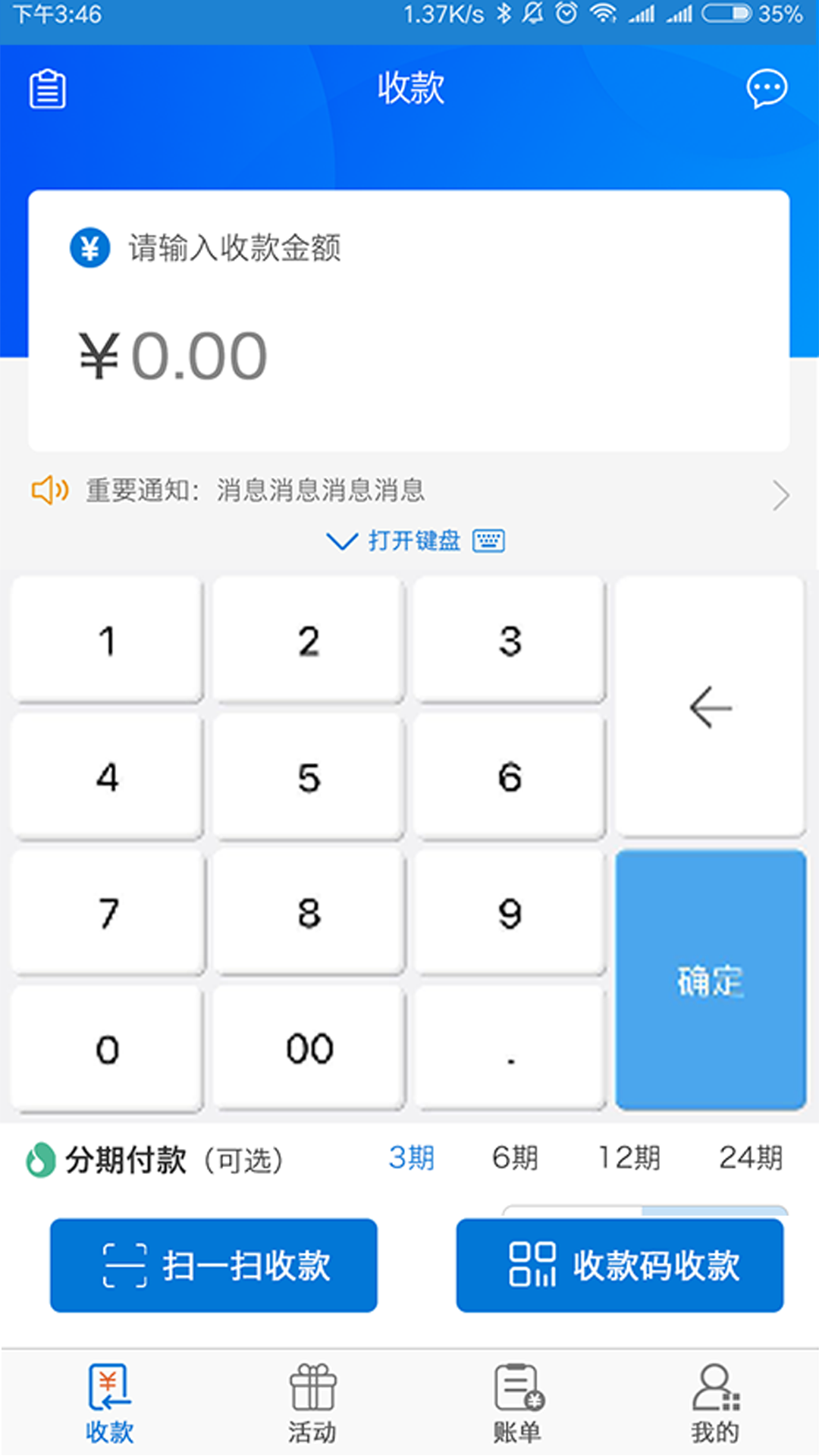
Task: Click the speaker icon next to 重要通知
Action: click(50, 491)
